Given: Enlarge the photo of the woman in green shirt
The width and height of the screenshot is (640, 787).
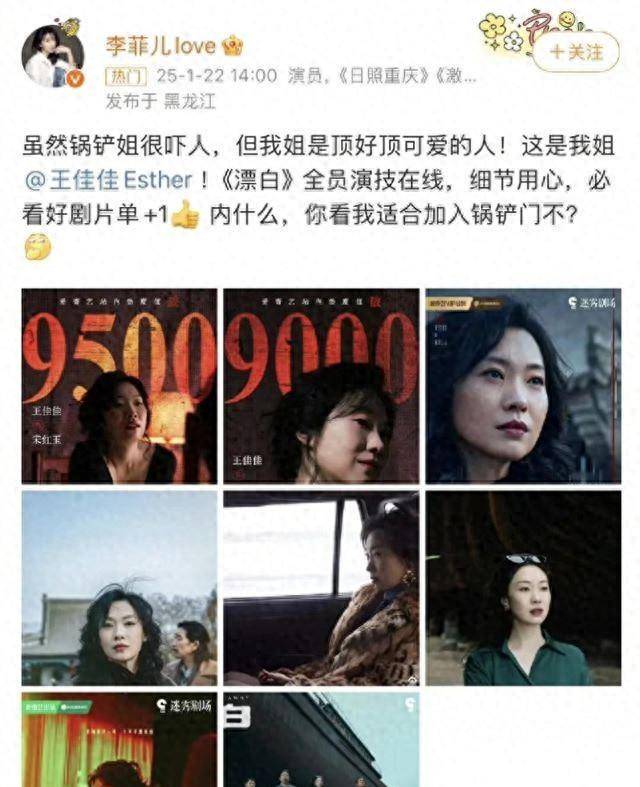Looking at the screenshot, I should 523,588.
